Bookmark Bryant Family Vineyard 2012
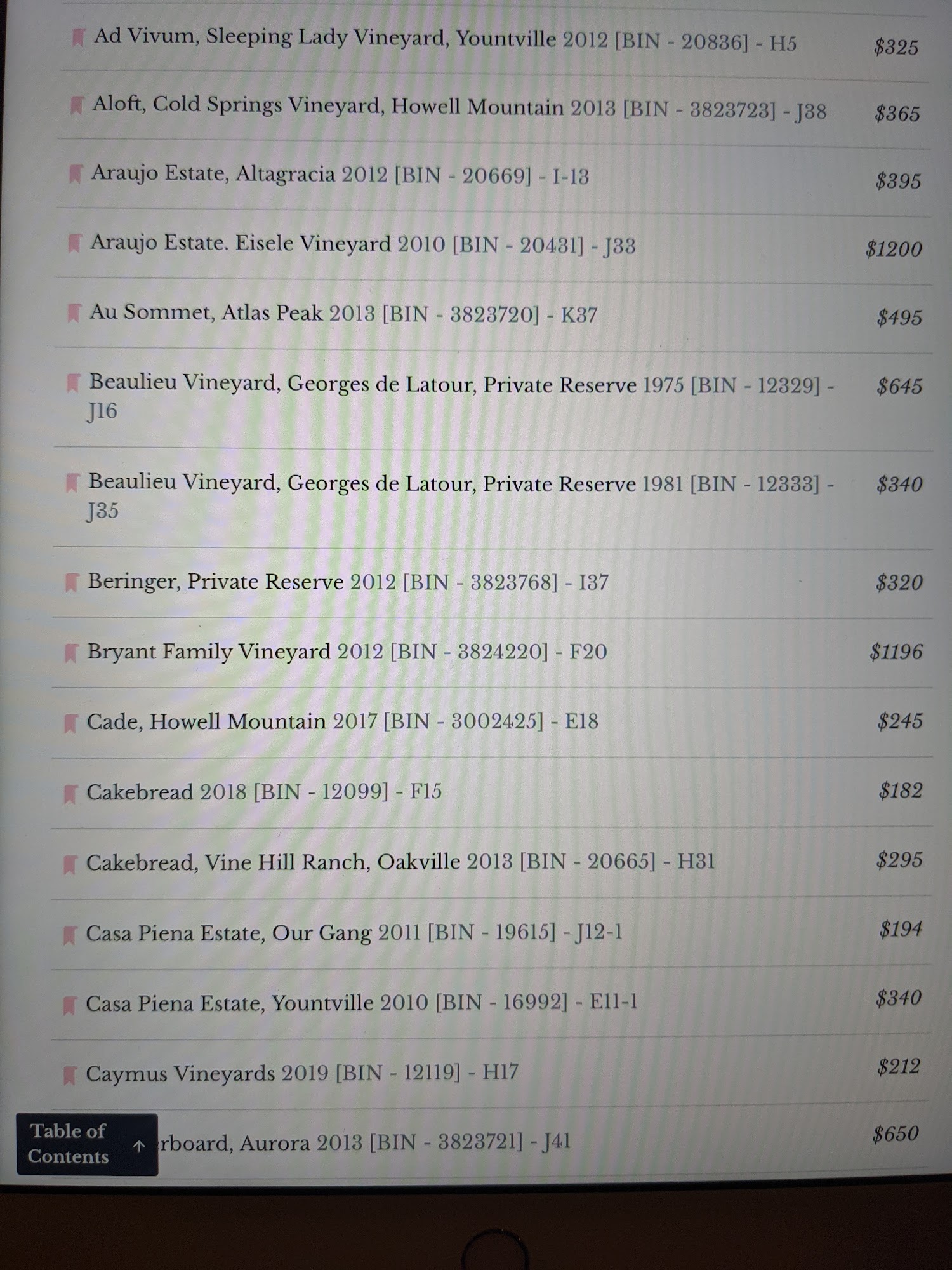Image resolution: width=952 pixels, height=1270 pixels. (71, 653)
